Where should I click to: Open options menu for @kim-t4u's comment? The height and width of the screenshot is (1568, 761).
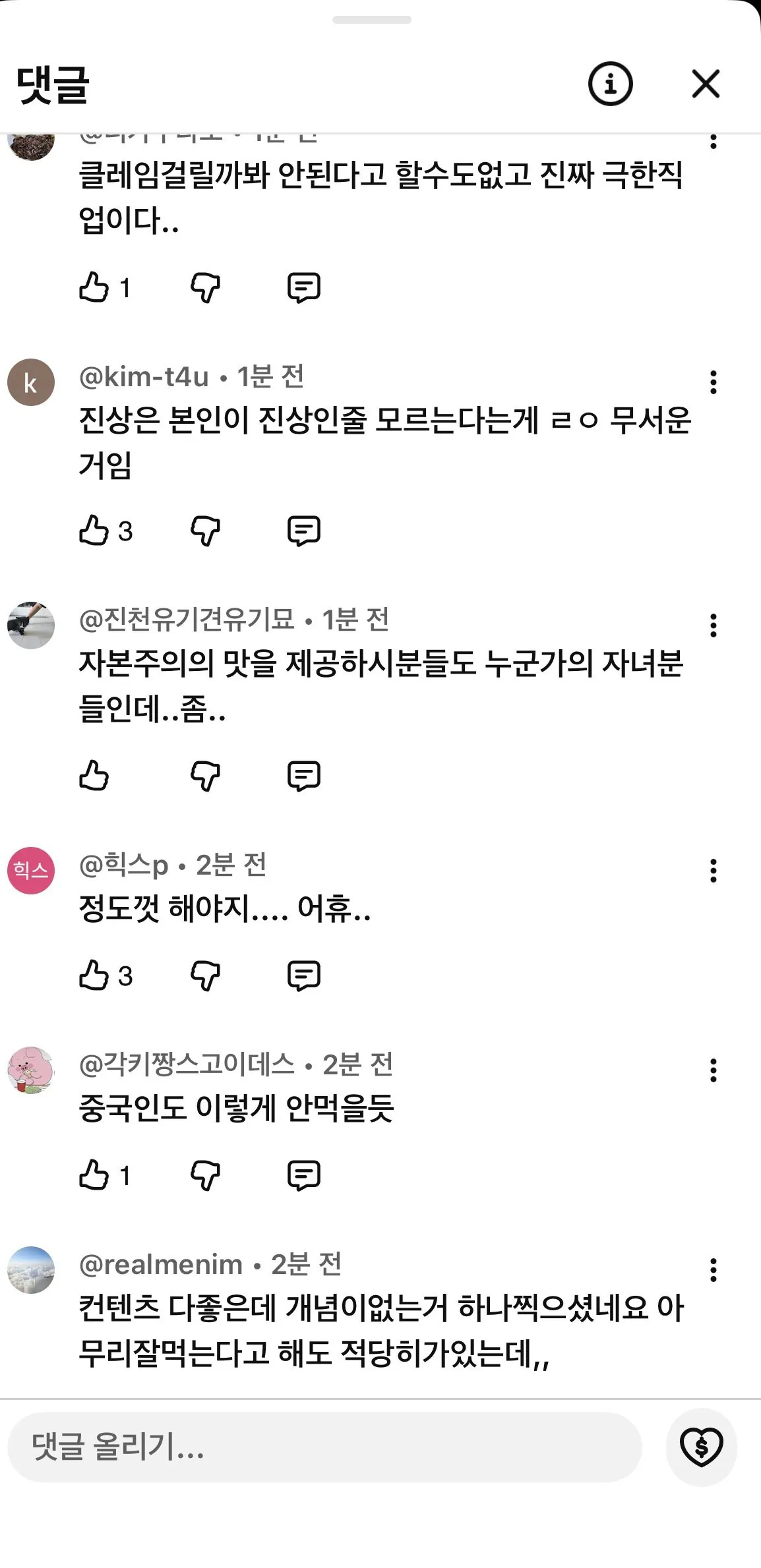(x=713, y=382)
